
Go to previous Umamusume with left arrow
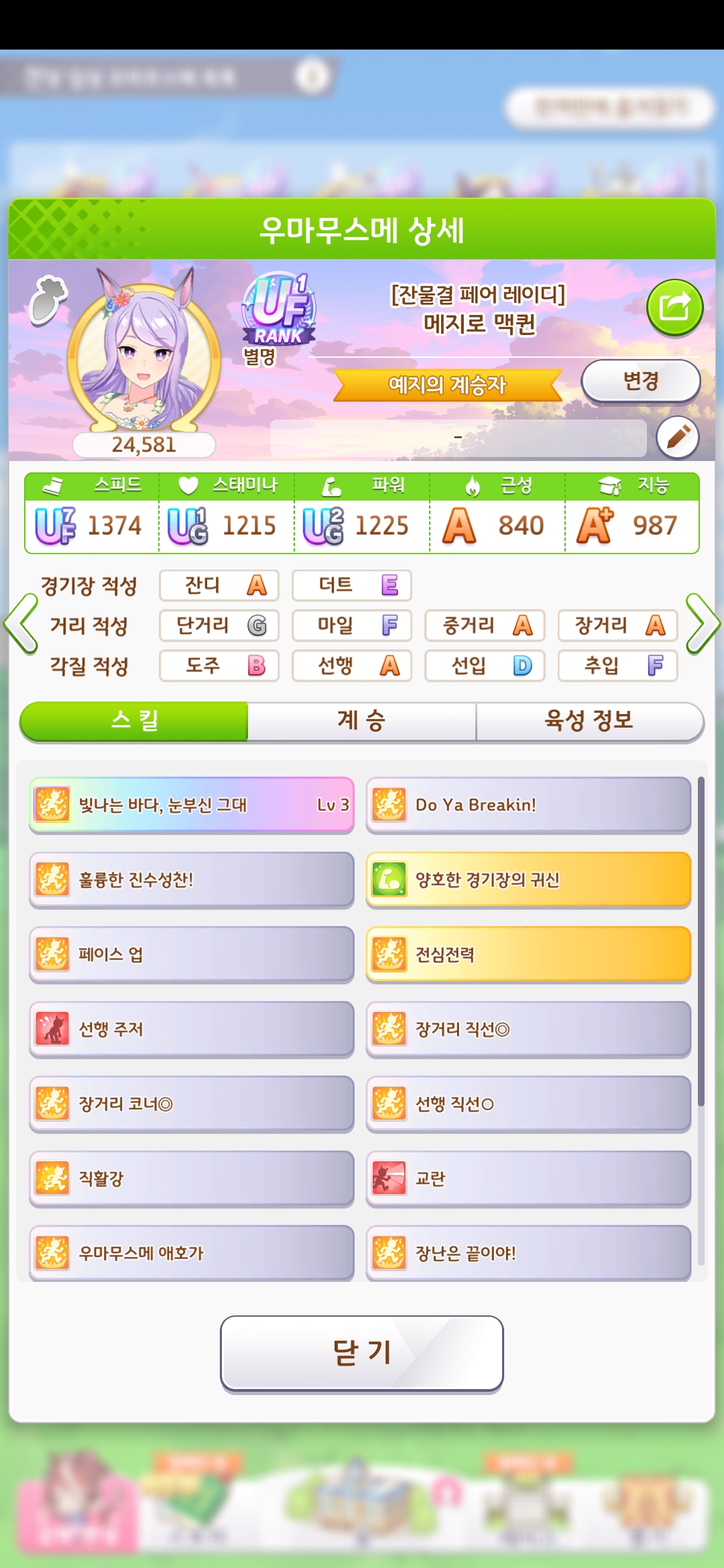(21, 624)
